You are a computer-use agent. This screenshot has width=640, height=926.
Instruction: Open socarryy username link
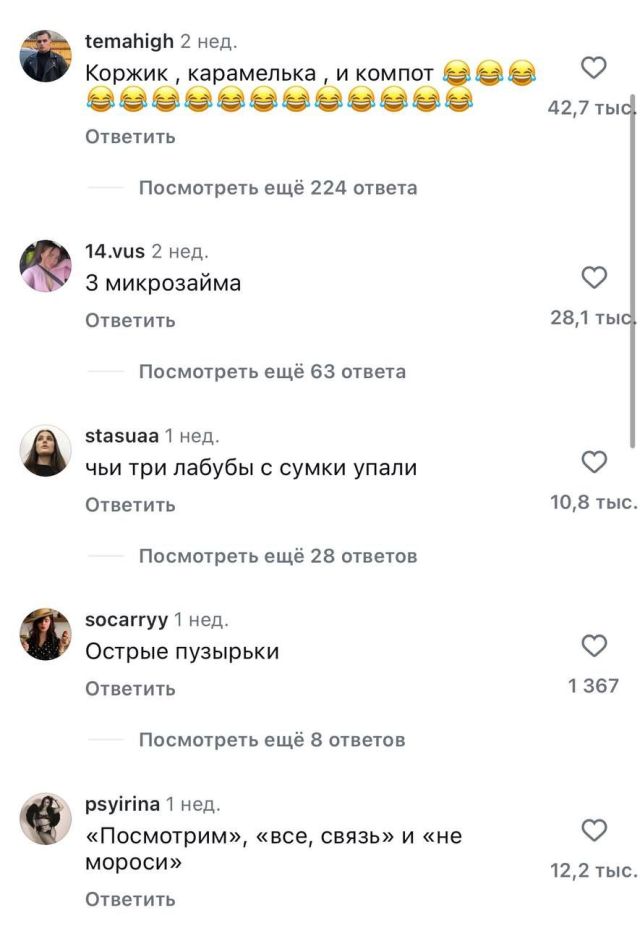tap(127, 620)
